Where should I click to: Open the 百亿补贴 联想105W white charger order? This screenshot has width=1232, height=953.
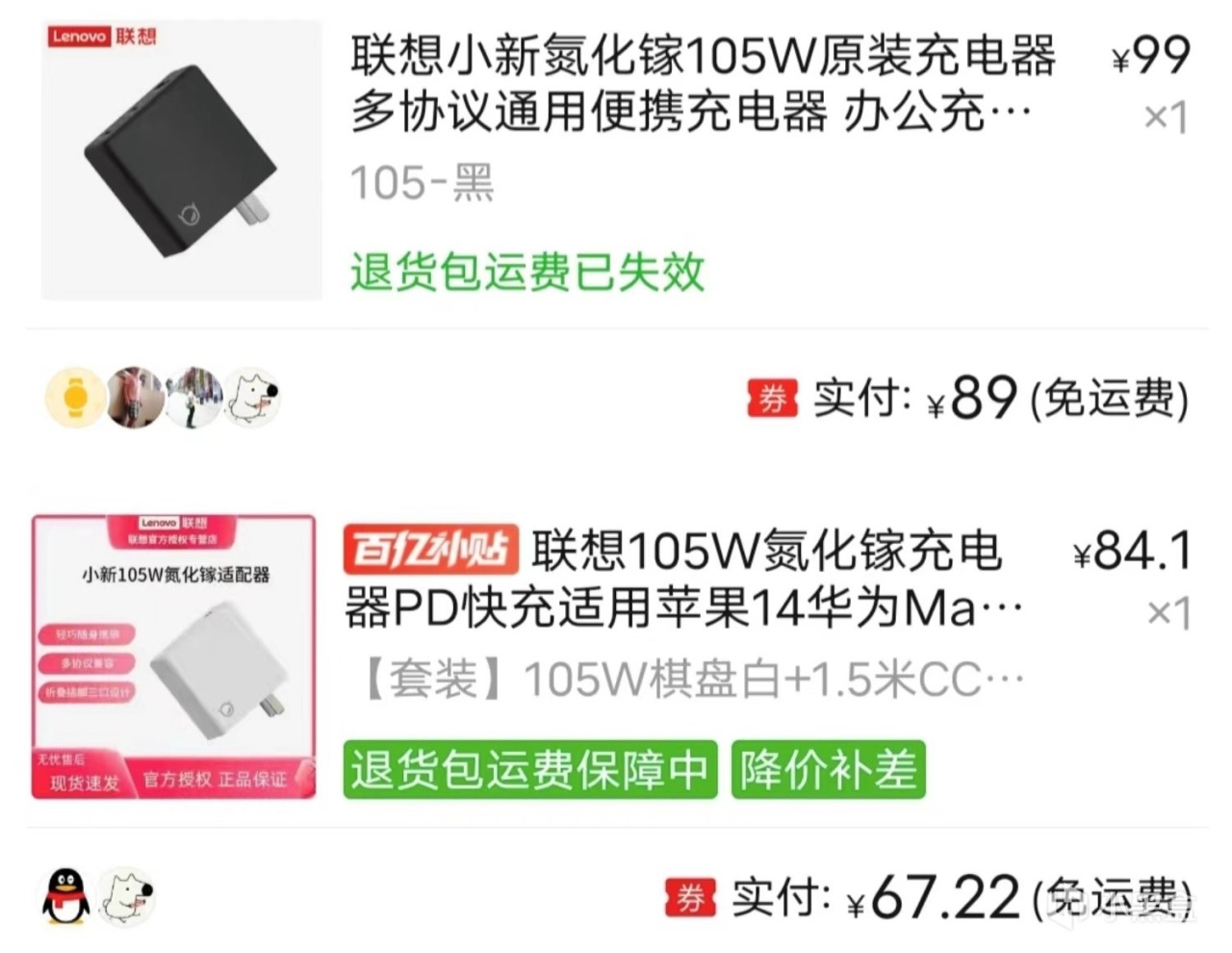pyautogui.click(x=683, y=580)
